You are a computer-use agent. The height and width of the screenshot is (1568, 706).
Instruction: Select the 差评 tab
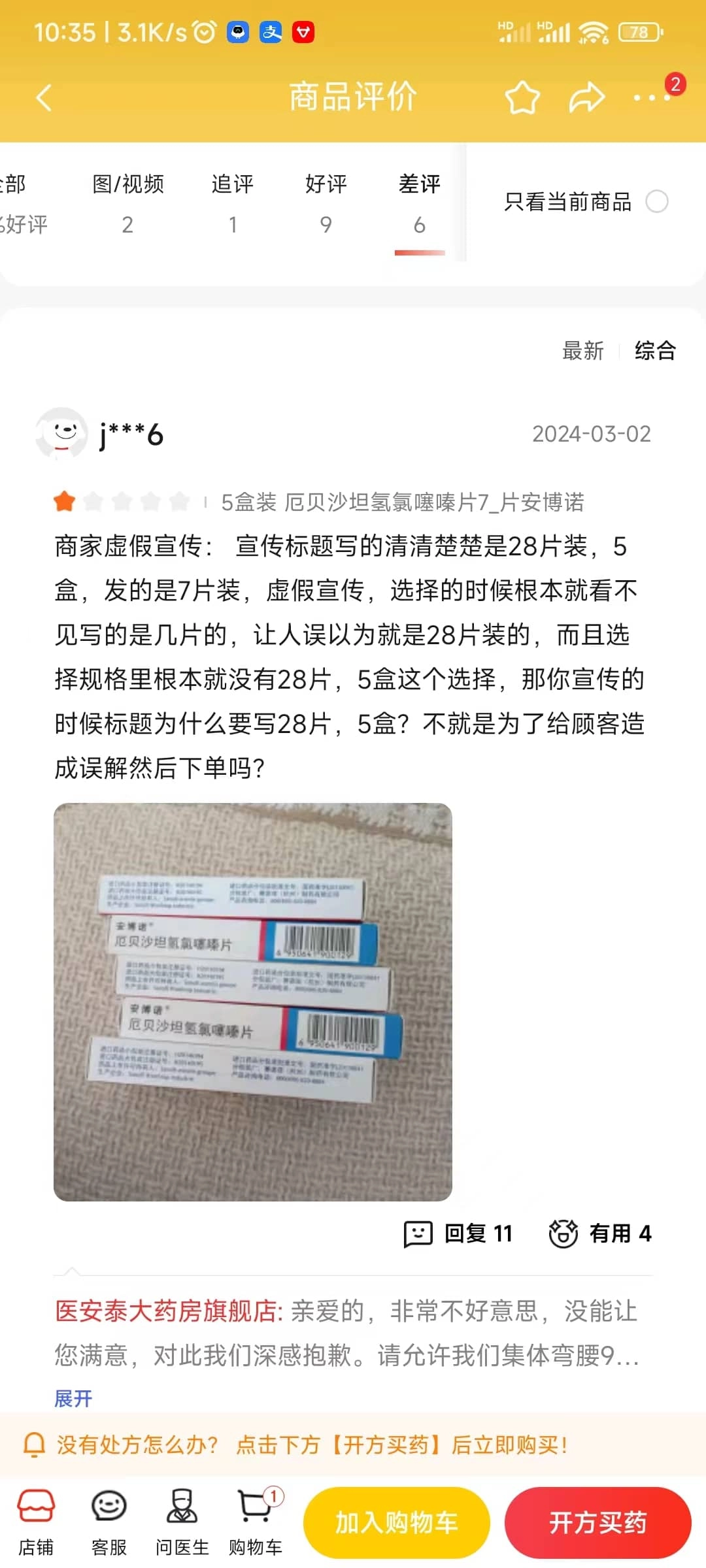(x=420, y=204)
